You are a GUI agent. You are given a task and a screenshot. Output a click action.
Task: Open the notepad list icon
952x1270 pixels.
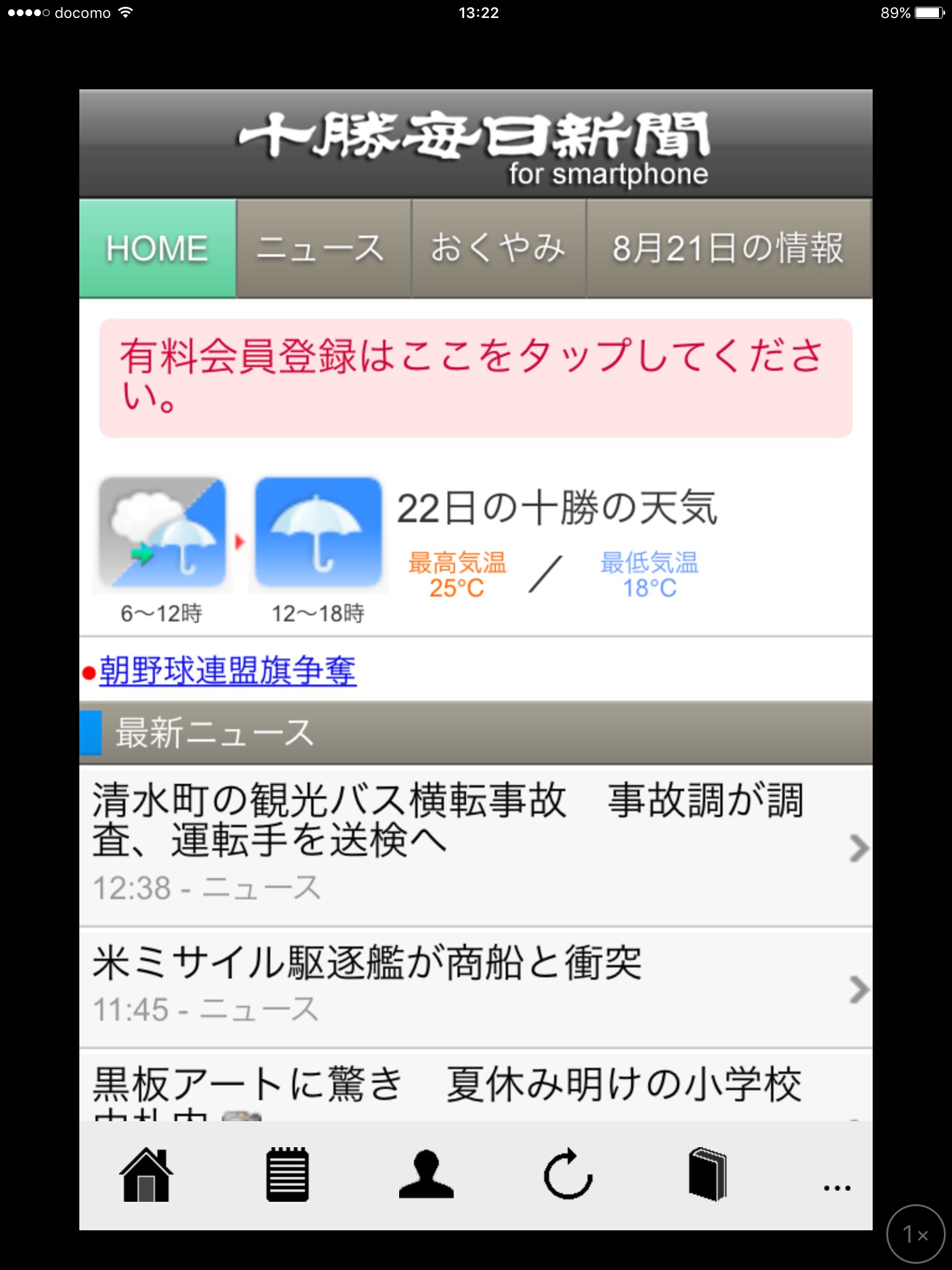[288, 1175]
